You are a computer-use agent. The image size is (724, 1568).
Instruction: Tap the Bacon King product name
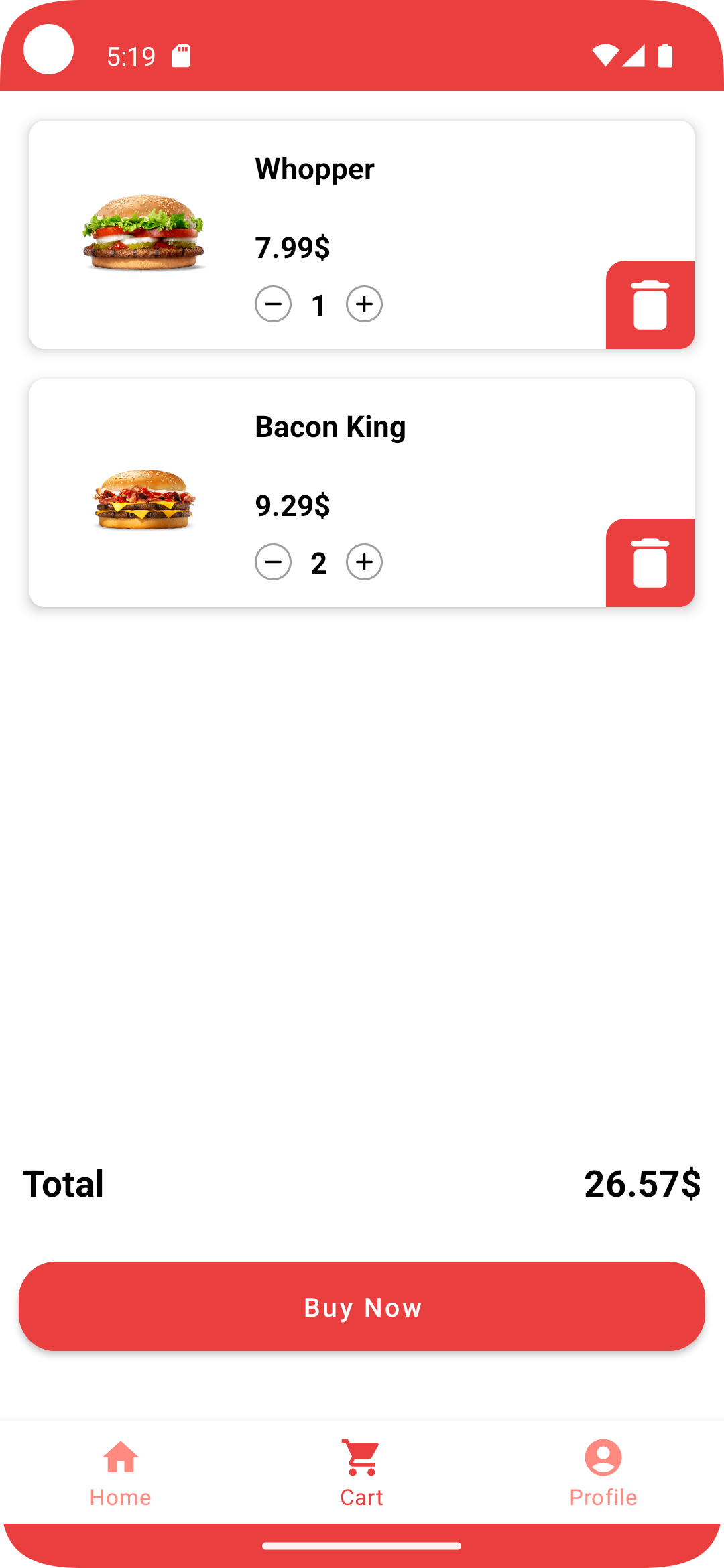coord(330,426)
